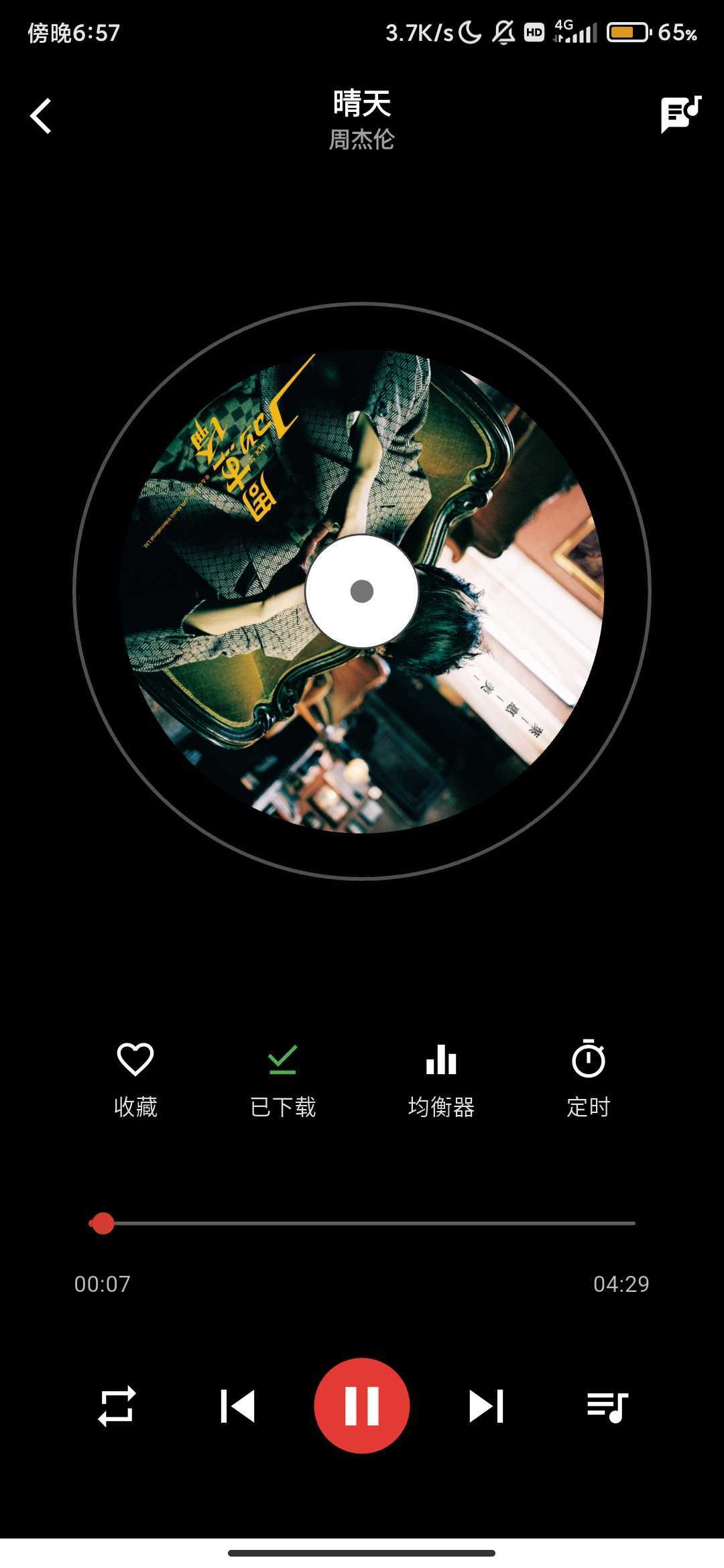Skip to the next track

[x=486, y=1406]
